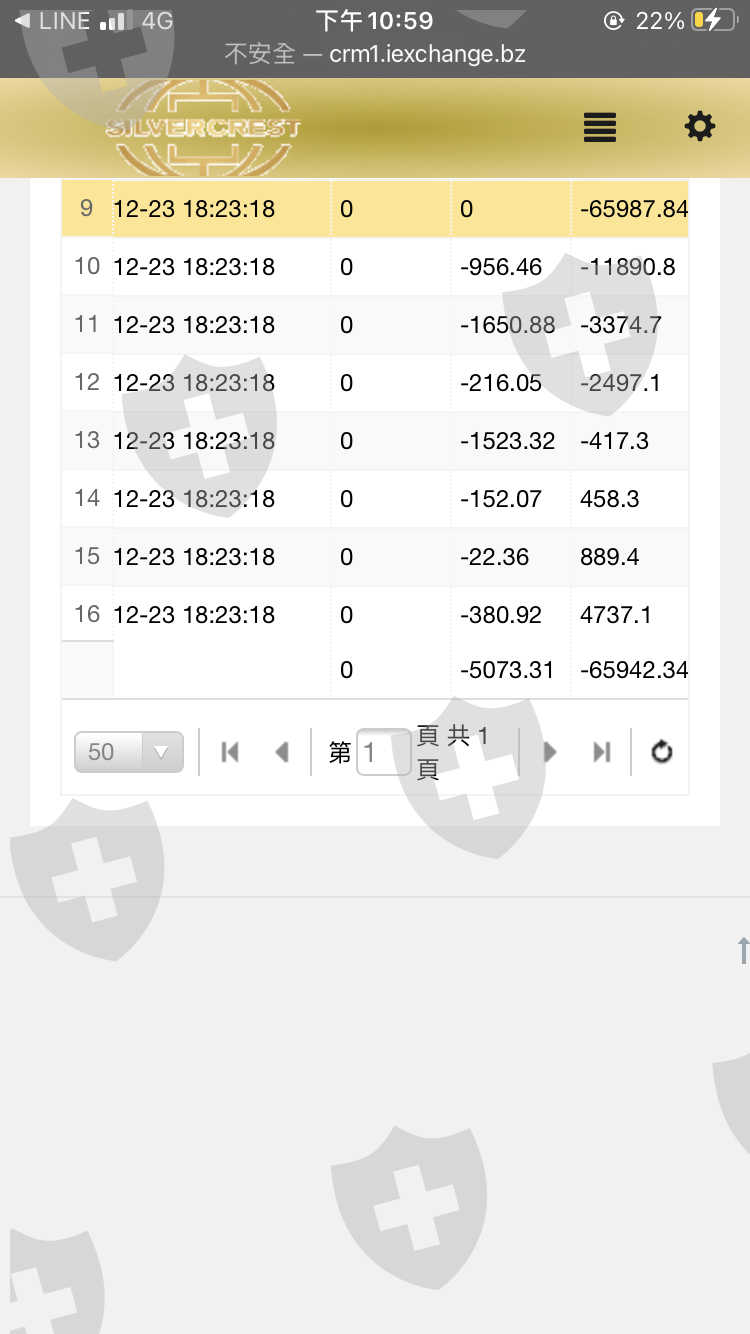Go to the first page of results

[230, 752]
